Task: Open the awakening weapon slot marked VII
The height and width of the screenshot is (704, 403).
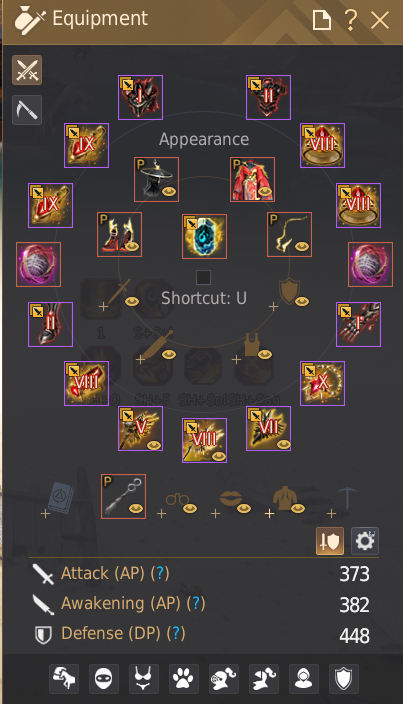Action: click(x=268, y=428)
